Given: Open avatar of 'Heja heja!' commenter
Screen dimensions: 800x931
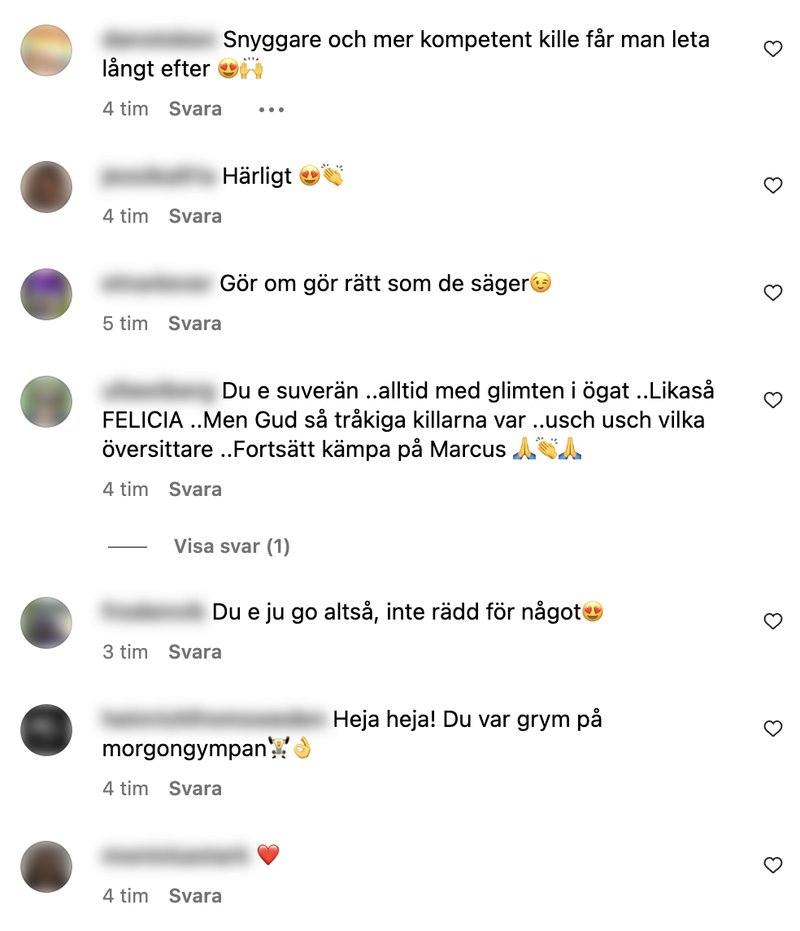Looking at the screenshot, I should (47, 730).
